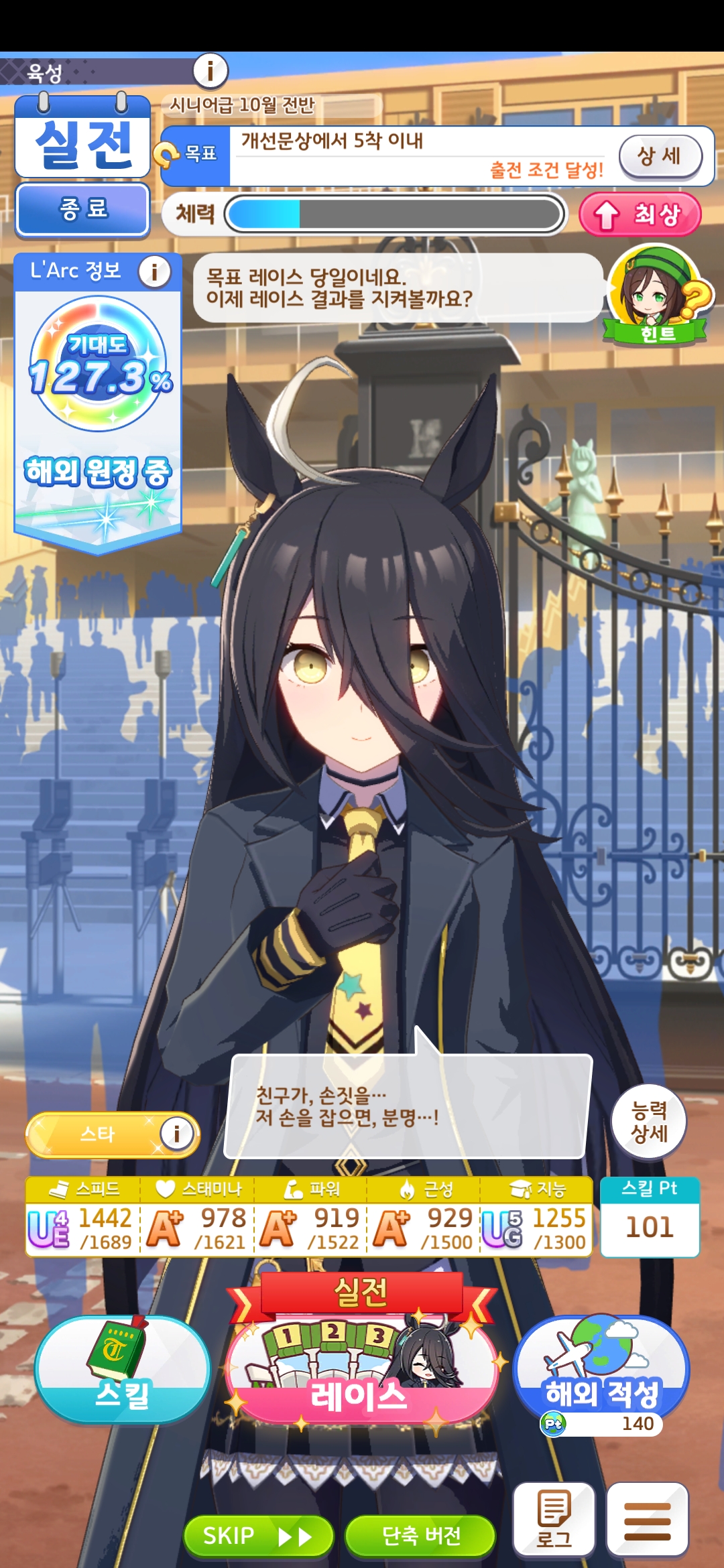
Task: Open the info icon next to 육성
Action: point(210,70)
